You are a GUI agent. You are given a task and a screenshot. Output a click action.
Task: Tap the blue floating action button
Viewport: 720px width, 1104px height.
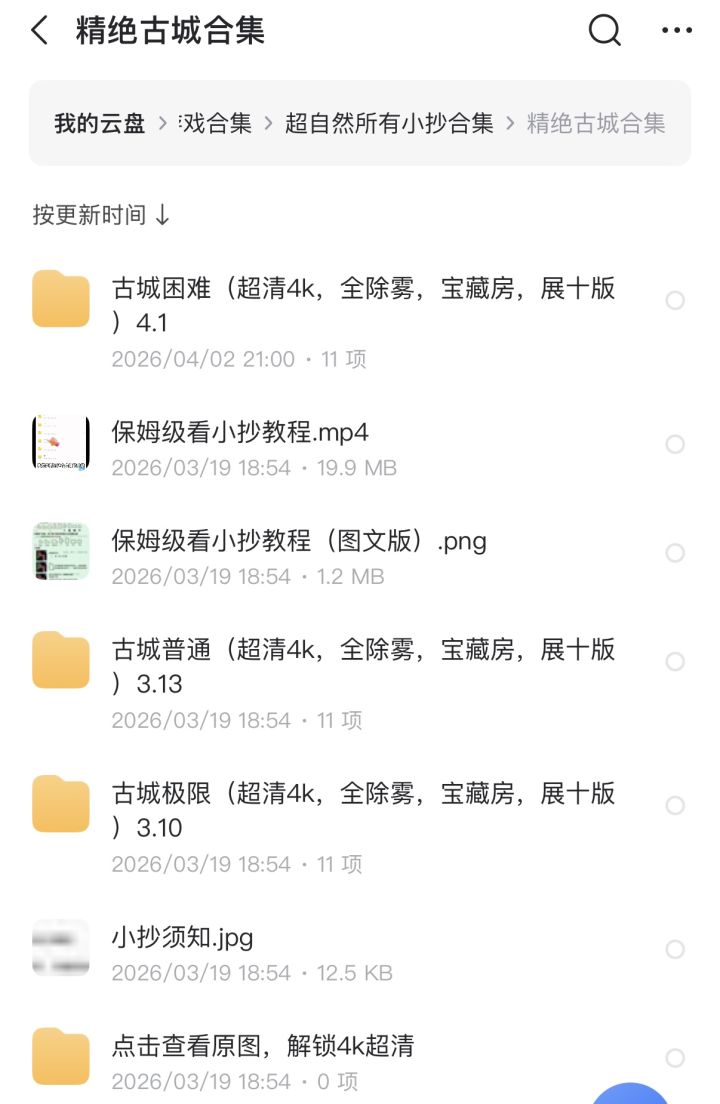tap(630, 1093)
